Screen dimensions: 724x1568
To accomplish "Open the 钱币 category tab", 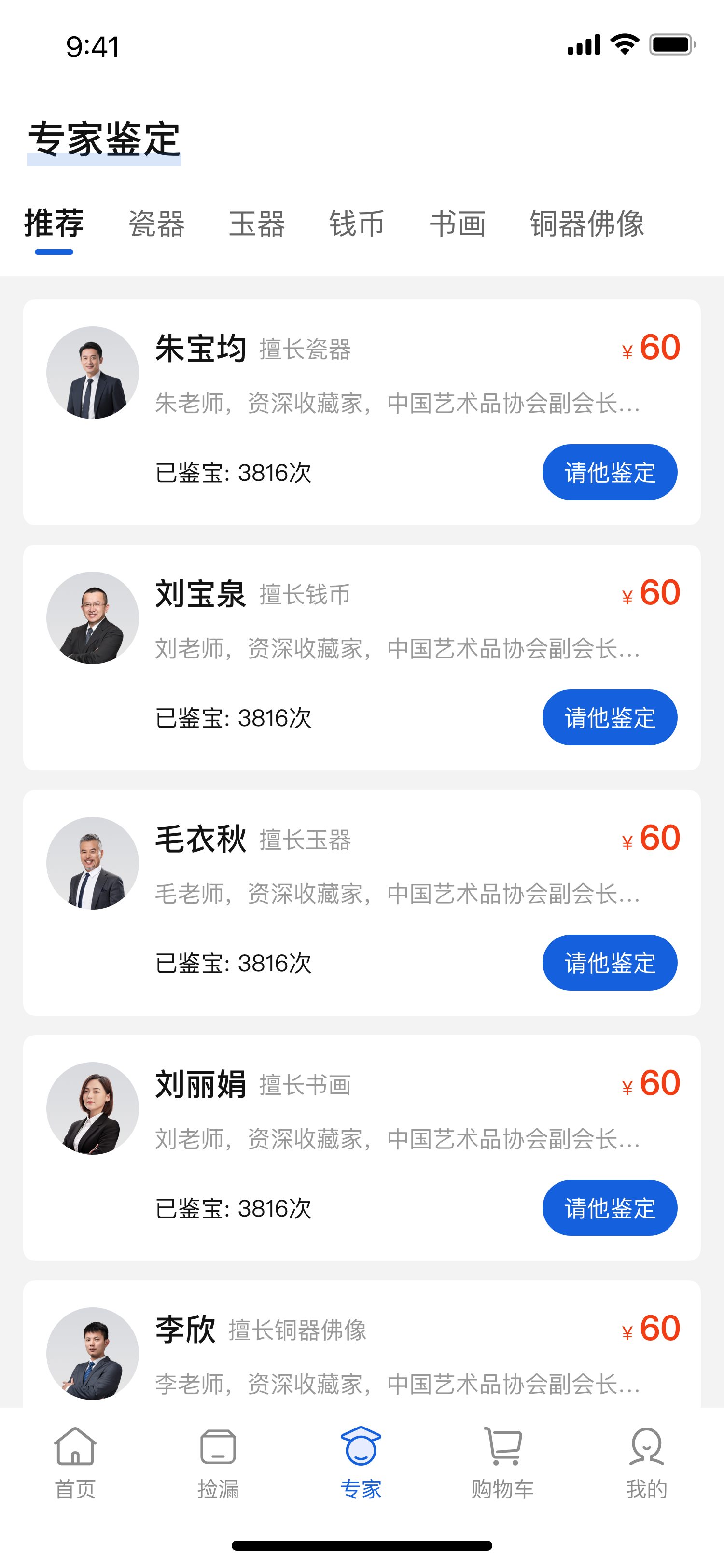I will tap(357, 224).
